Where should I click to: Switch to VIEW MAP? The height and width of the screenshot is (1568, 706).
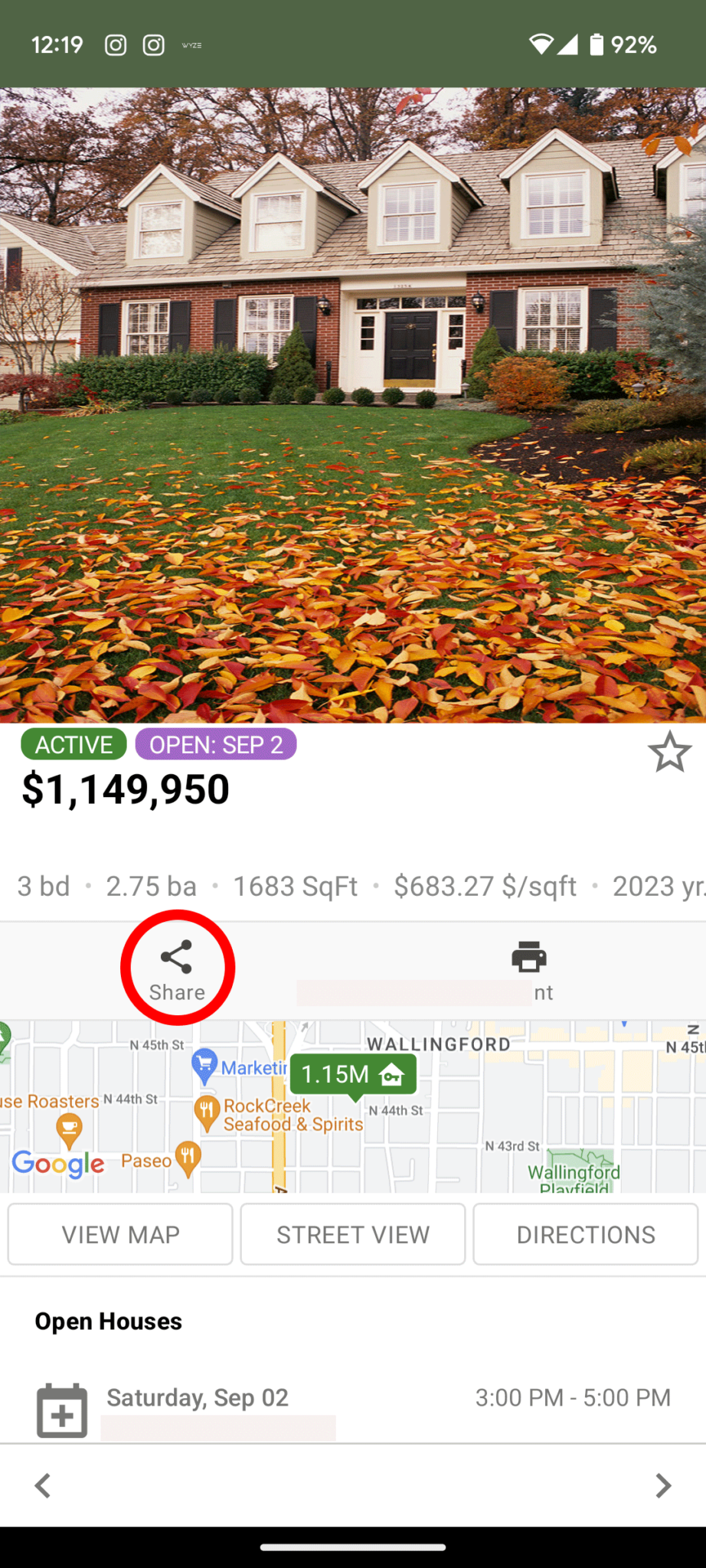[119, 1234]
